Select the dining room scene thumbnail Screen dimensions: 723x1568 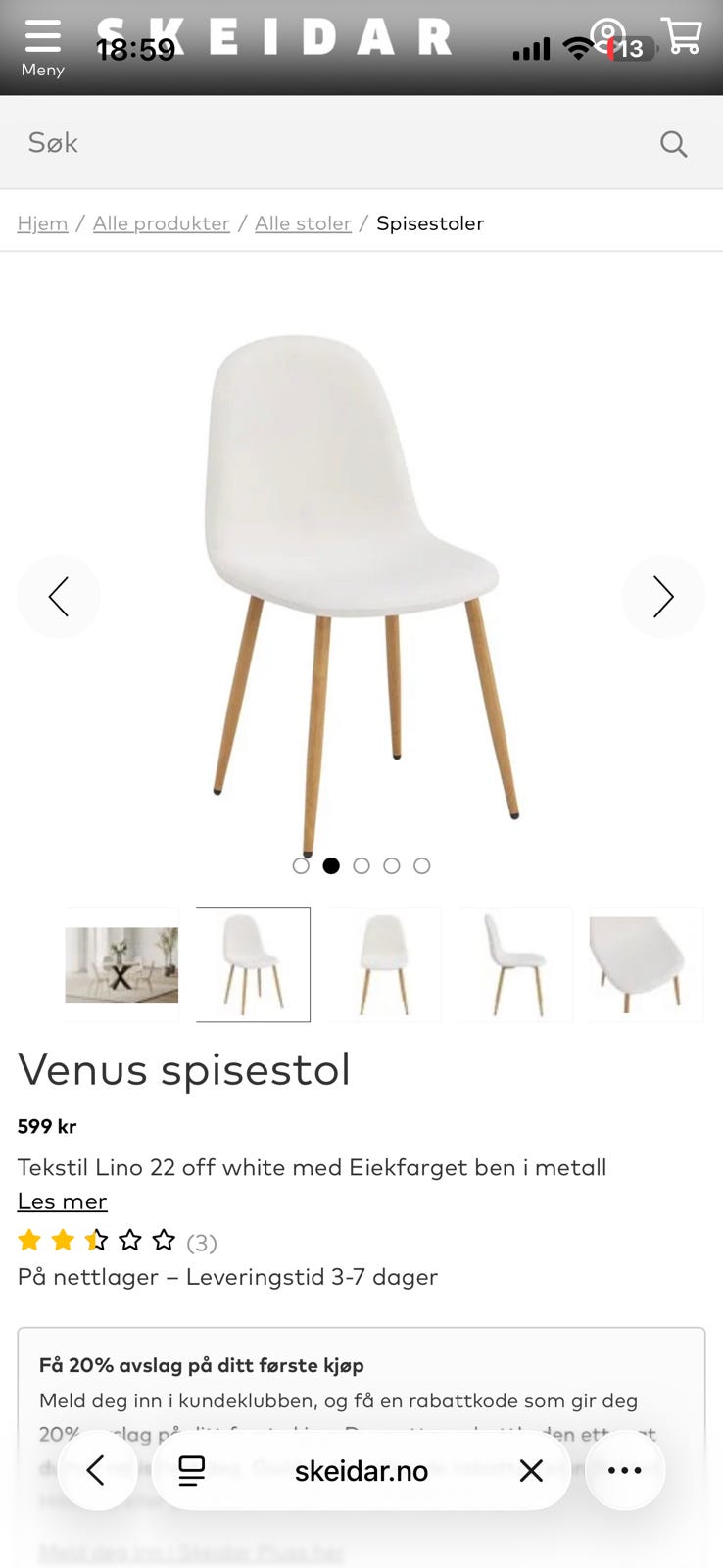coord(121,965)
